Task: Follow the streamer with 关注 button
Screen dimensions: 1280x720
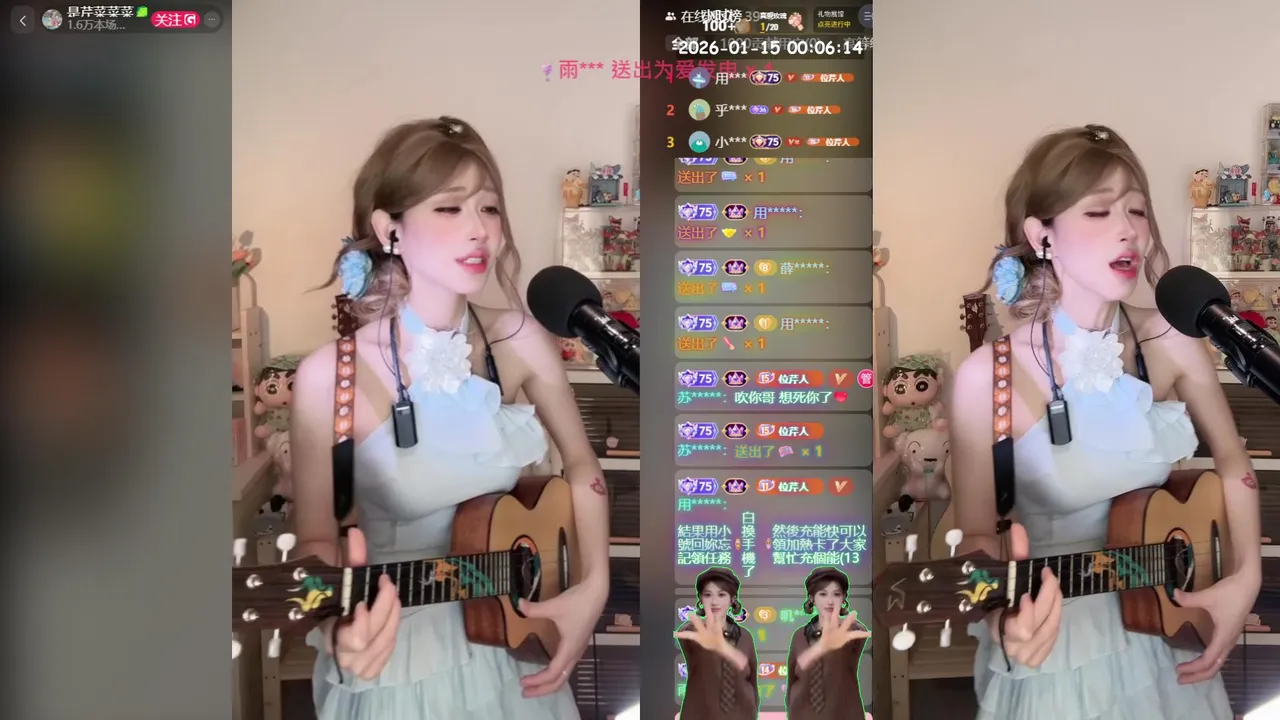Action: click(174, 19)
